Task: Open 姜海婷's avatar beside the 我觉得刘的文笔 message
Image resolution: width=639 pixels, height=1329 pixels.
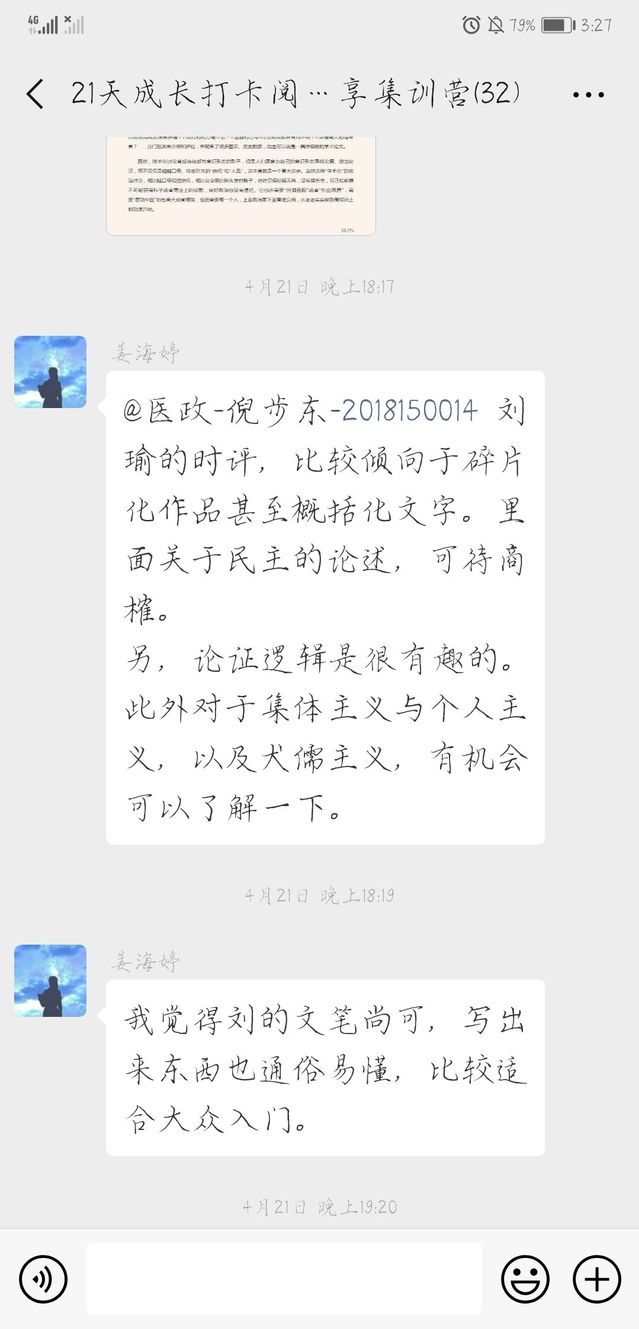Action: (x=50, y=981)
